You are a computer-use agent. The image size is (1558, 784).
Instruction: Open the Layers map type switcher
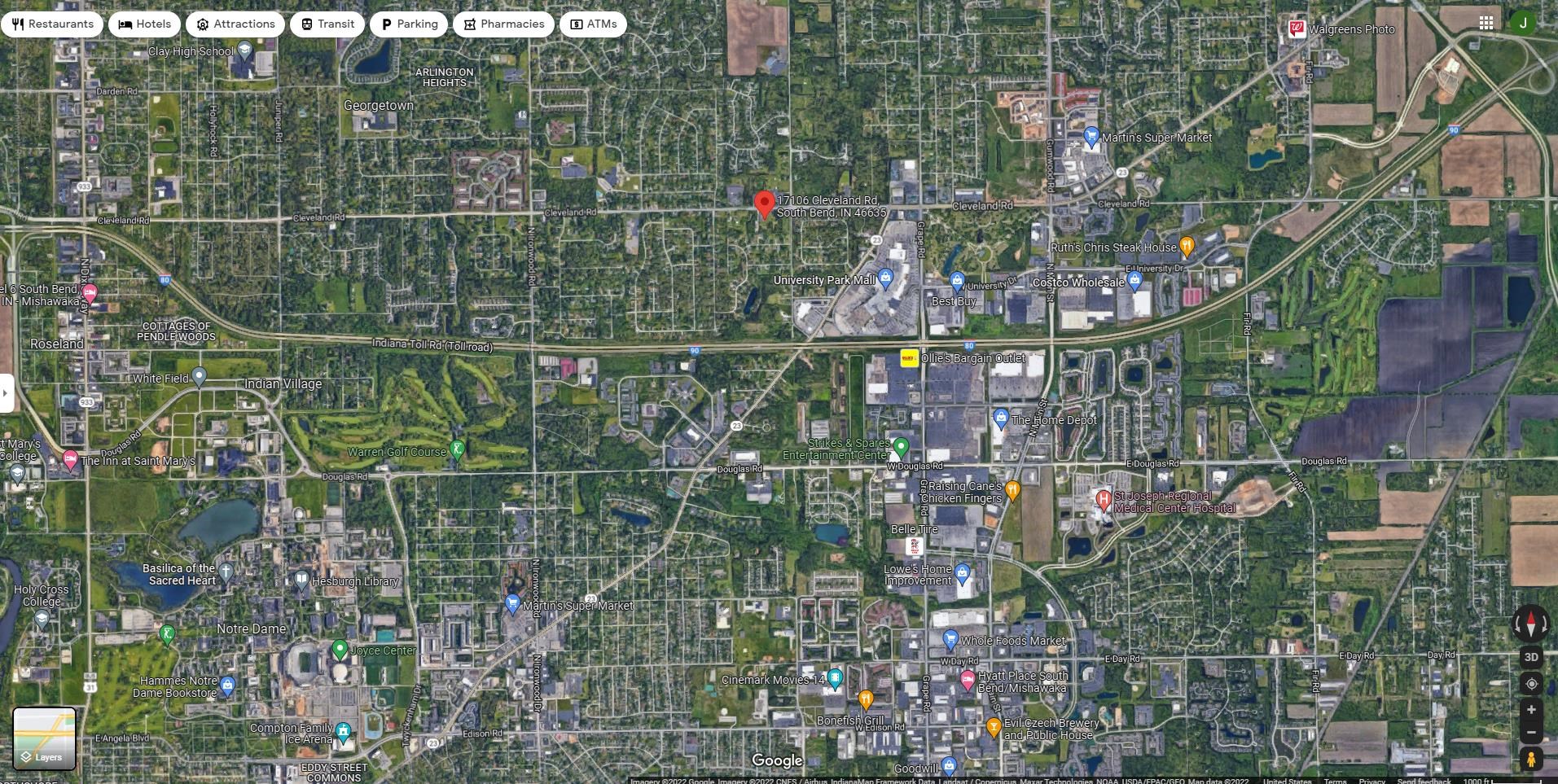click(x=44, y=738)
